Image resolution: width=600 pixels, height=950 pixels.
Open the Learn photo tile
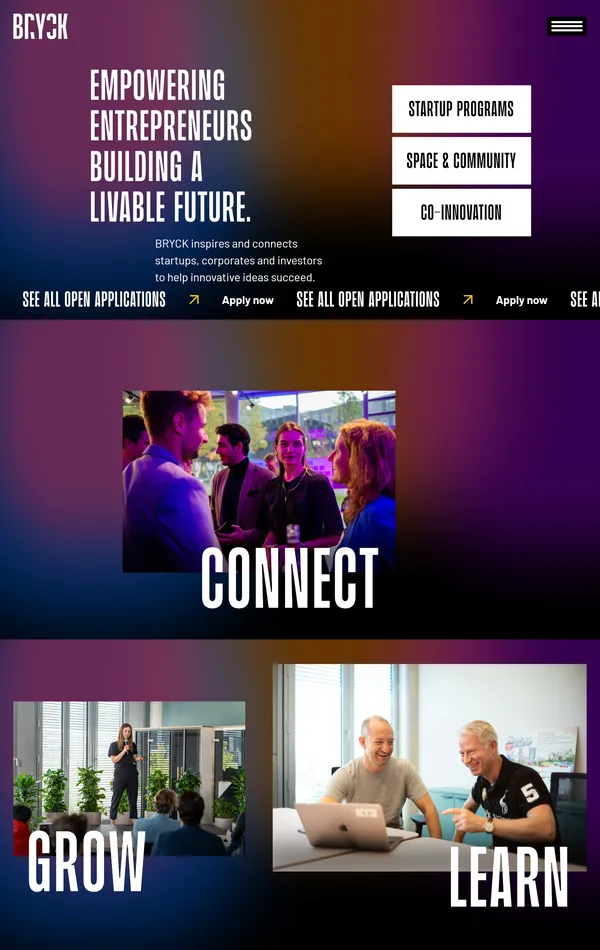click(429, 767)
